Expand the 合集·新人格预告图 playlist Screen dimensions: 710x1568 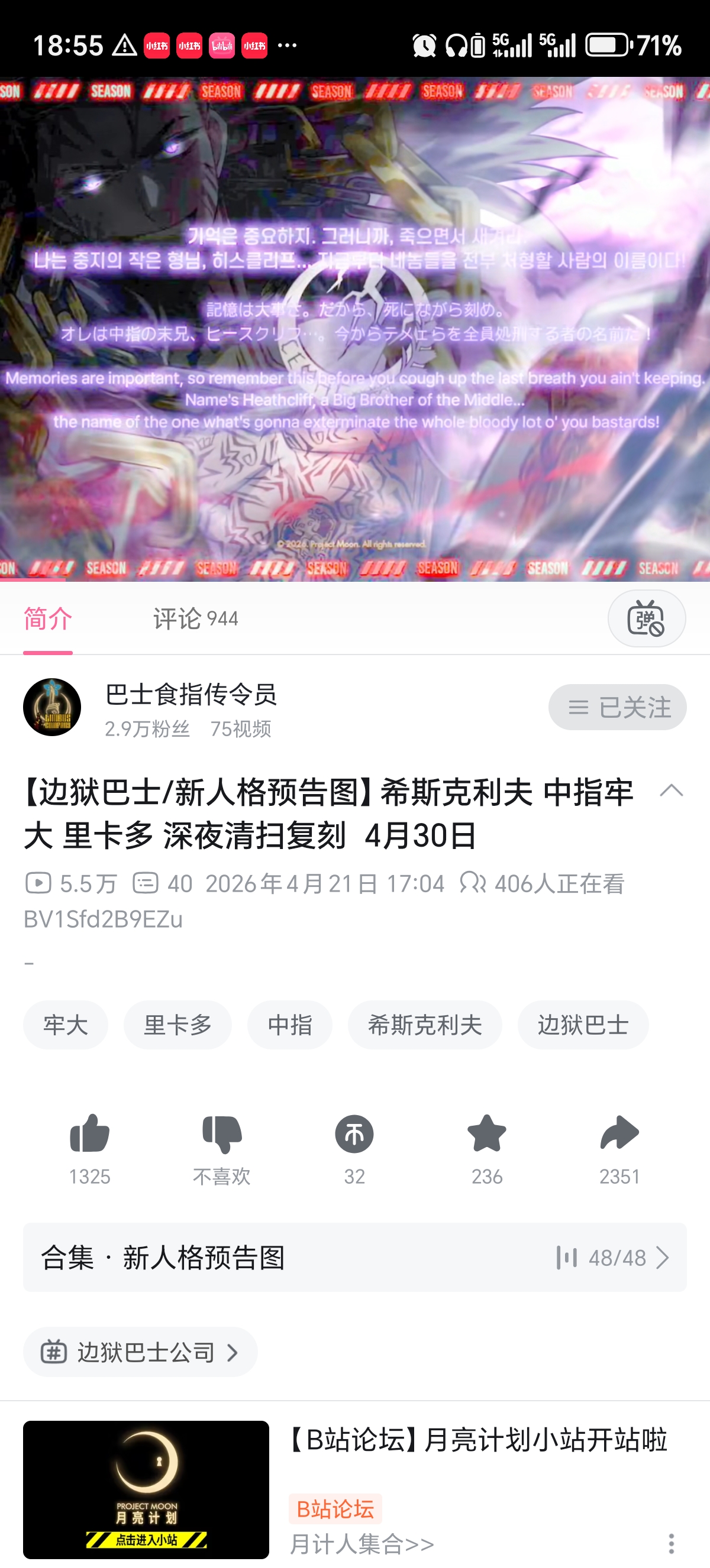(355, 1257)
